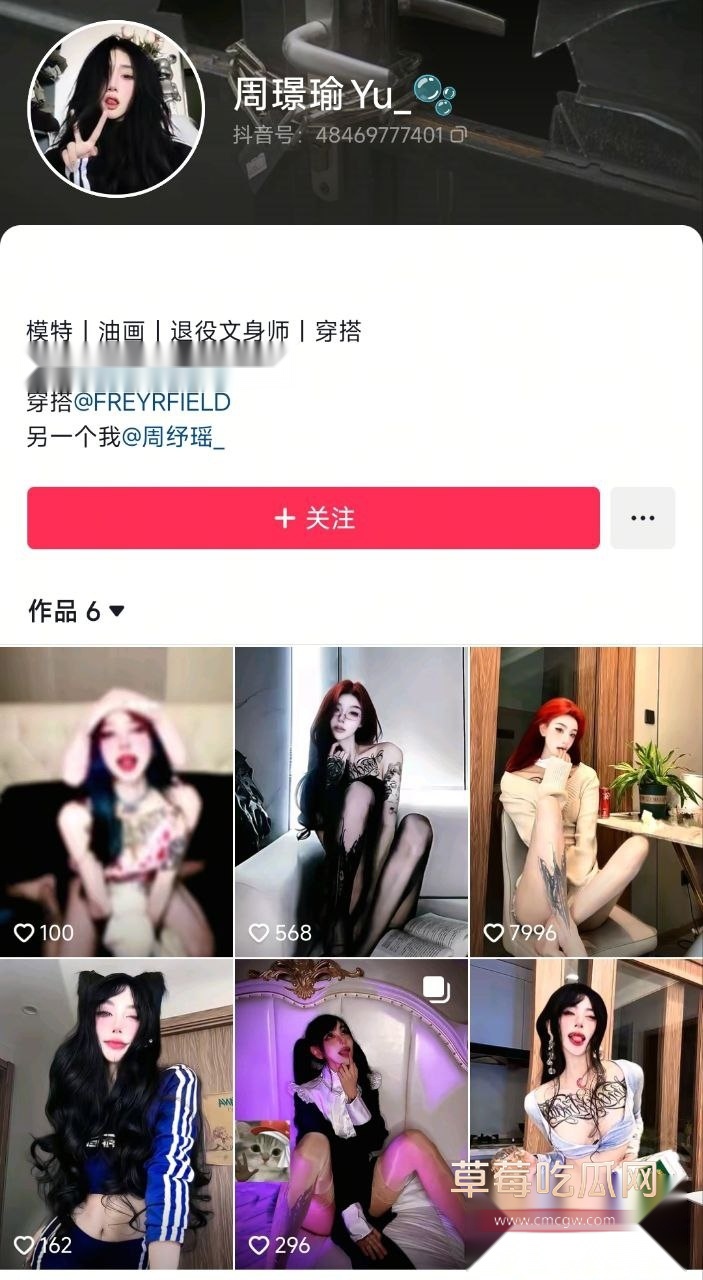Screen dimensions: 703x1280
Task: Copy the 抖音号 using the copy icon
Action: pos(459,134)
